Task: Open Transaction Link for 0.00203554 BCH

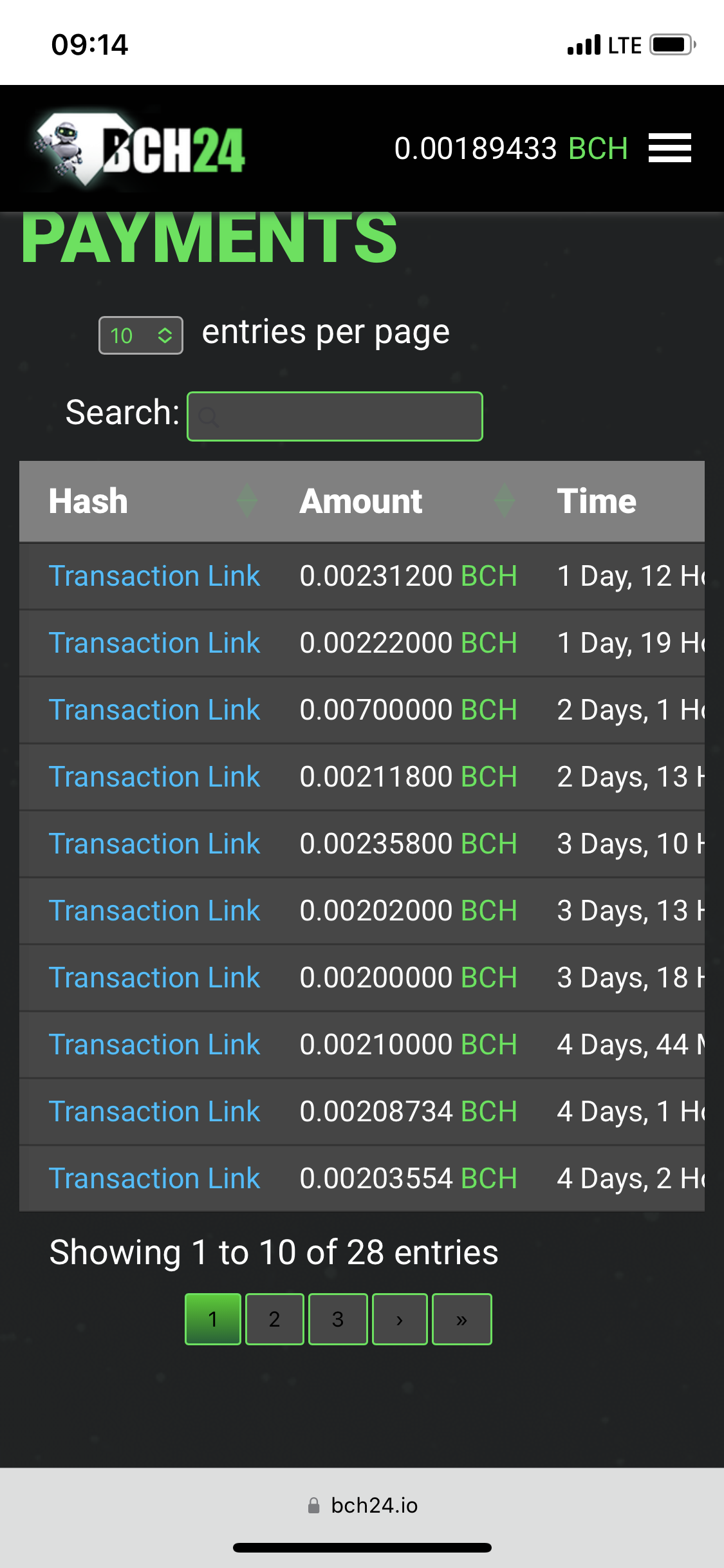Action: click(x=154, y=1179)
